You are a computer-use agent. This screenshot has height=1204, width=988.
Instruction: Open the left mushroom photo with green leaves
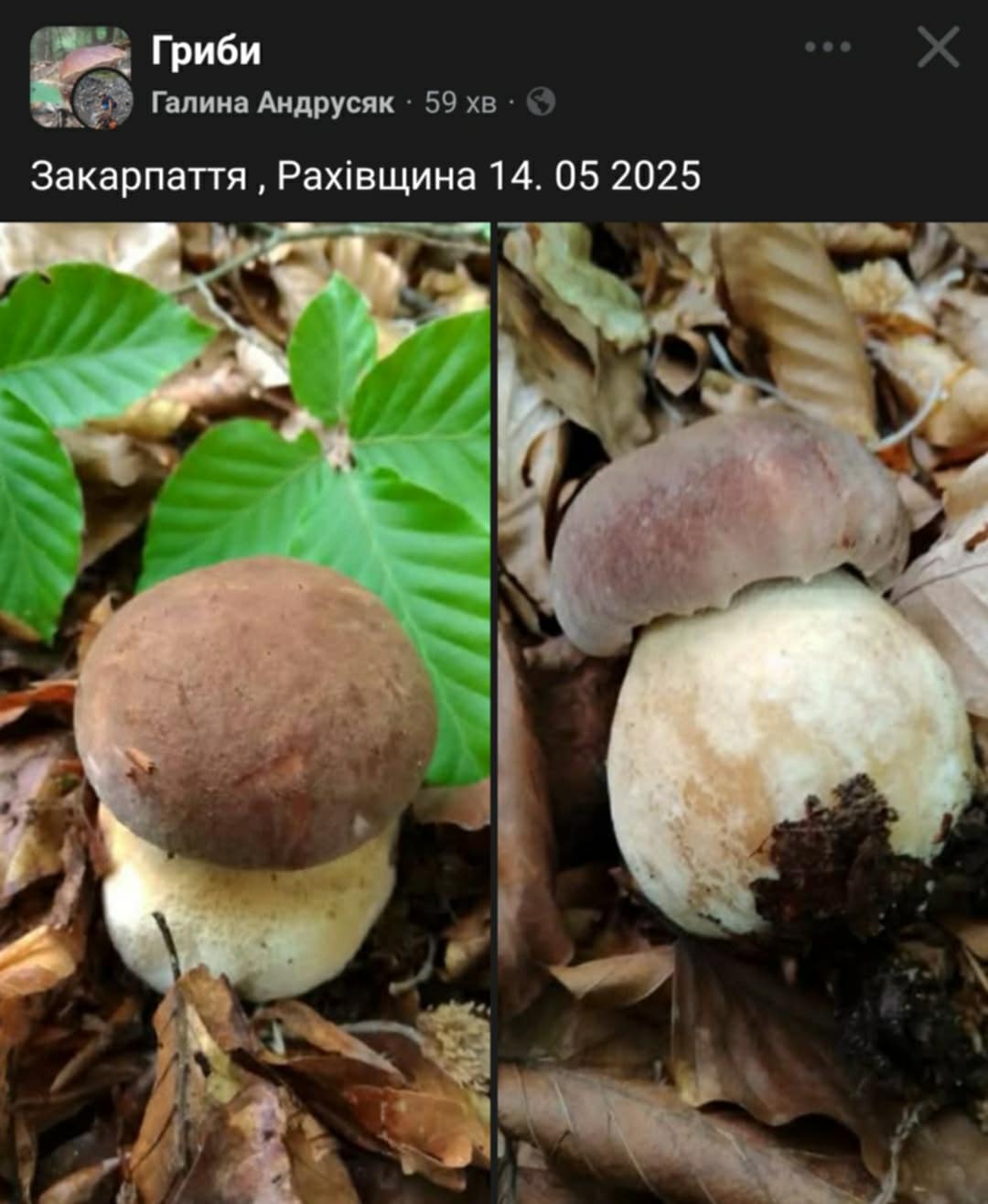click(x=244, y=714)
